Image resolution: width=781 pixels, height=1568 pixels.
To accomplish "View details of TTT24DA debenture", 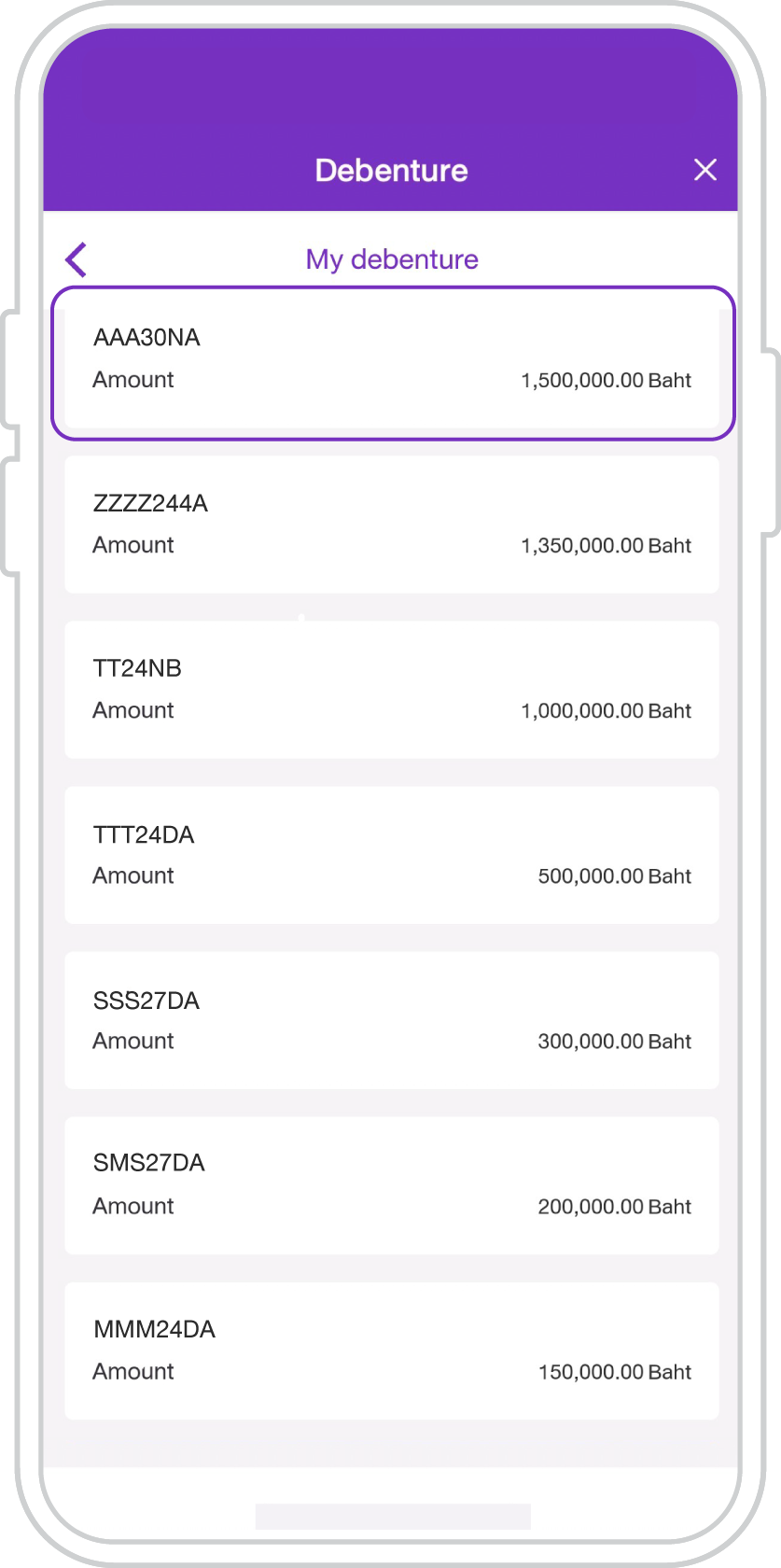I will click(392, 855).
